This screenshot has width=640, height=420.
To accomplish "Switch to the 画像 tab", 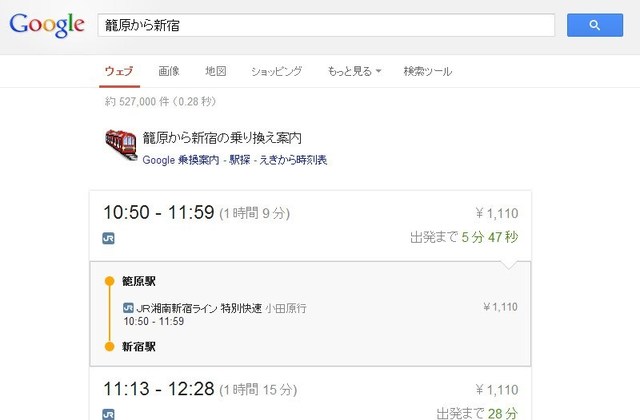I will click(x=169, y=71).
